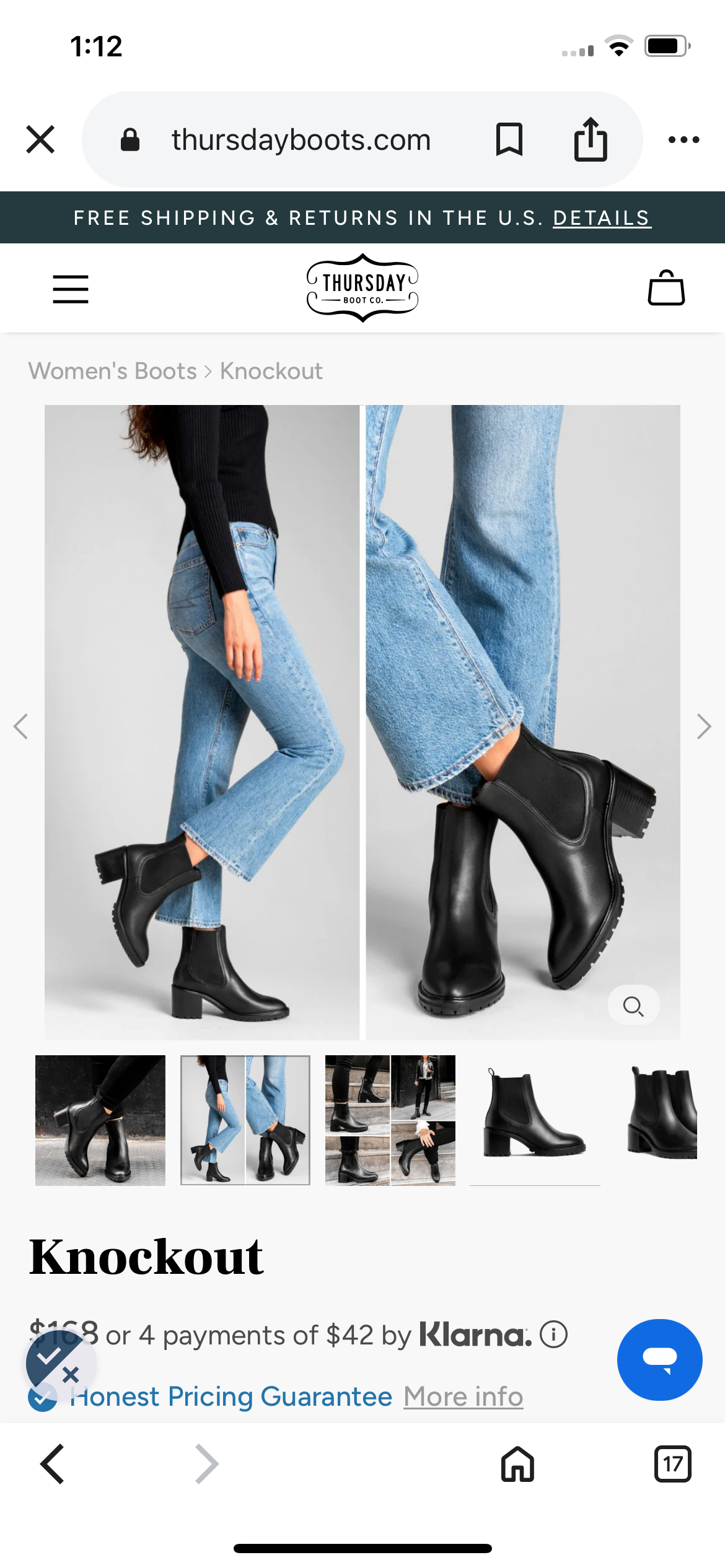The width and height of the screenshot is (725, 1568).
Task: Open the hamburger navigation menu
Action: point(71,289)
